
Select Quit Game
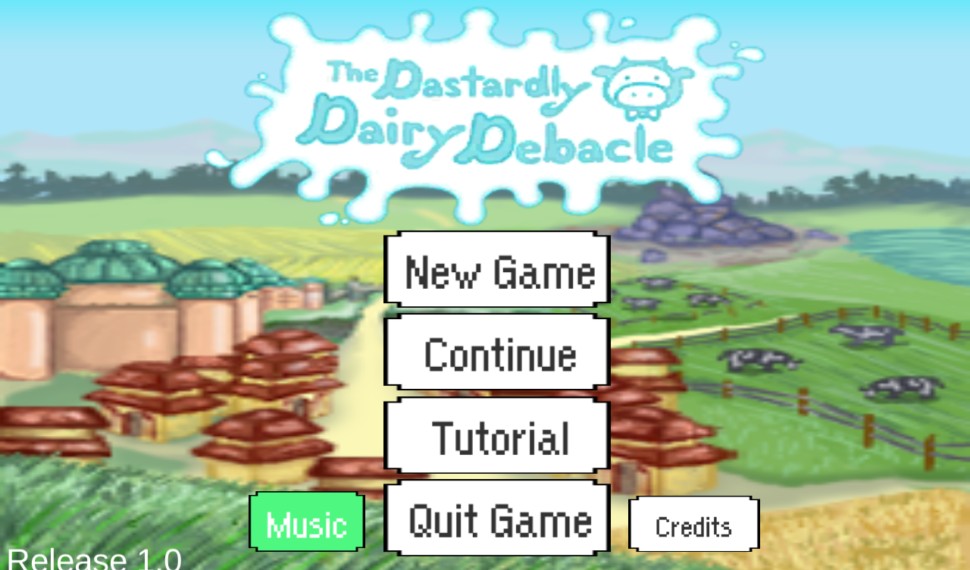click(497, 520)
